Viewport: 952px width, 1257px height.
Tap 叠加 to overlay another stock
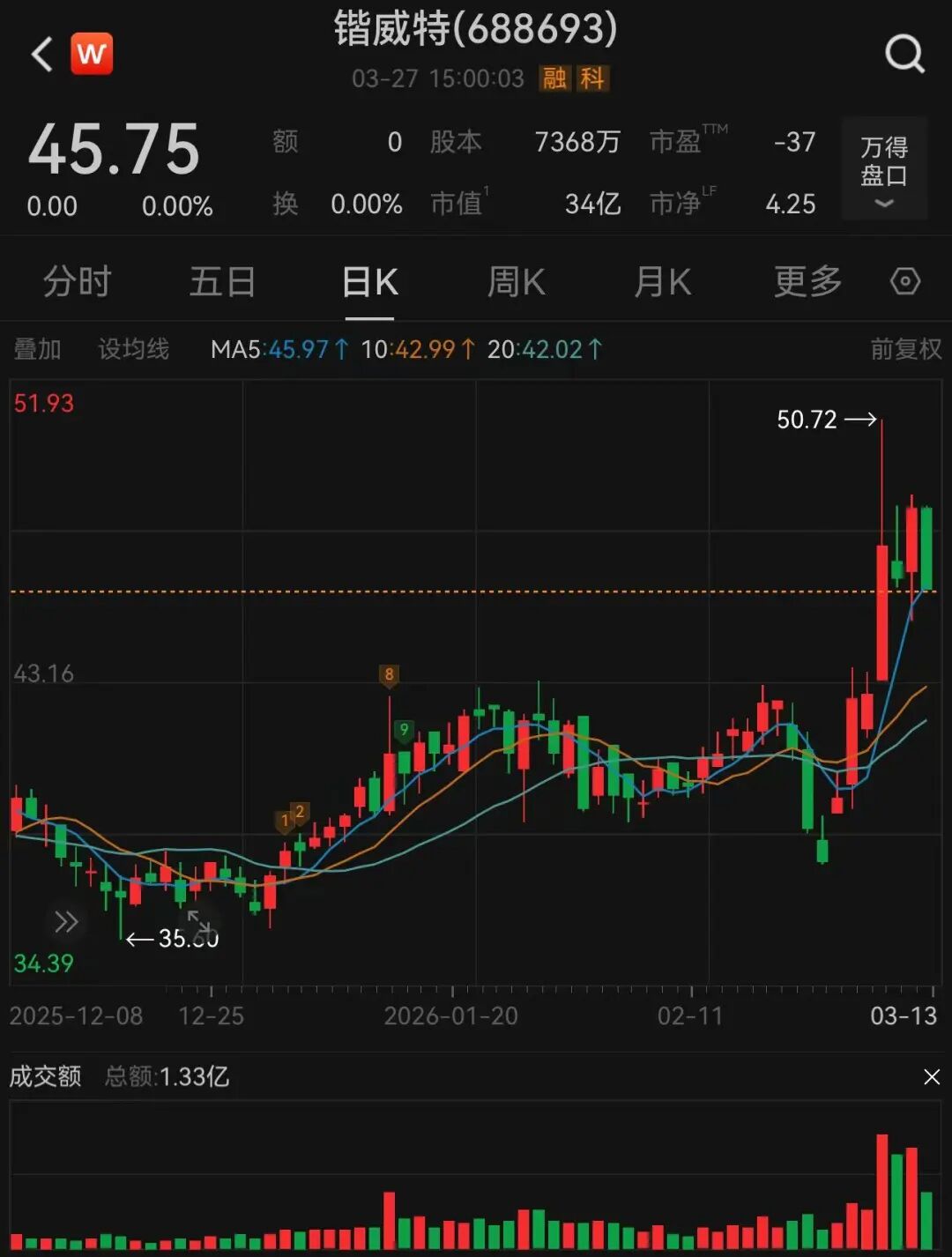37,349
